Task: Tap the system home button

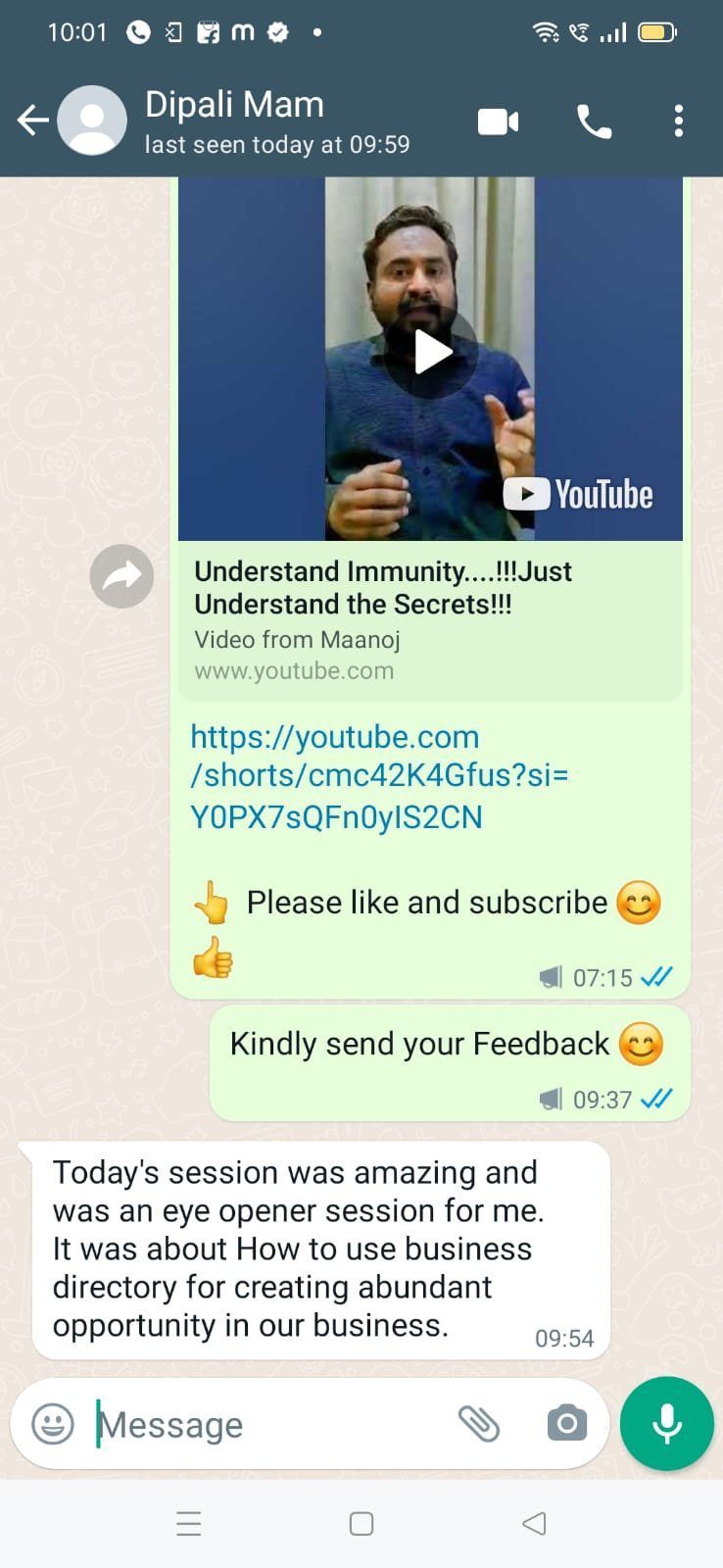Action: [x=361, y=1523]
